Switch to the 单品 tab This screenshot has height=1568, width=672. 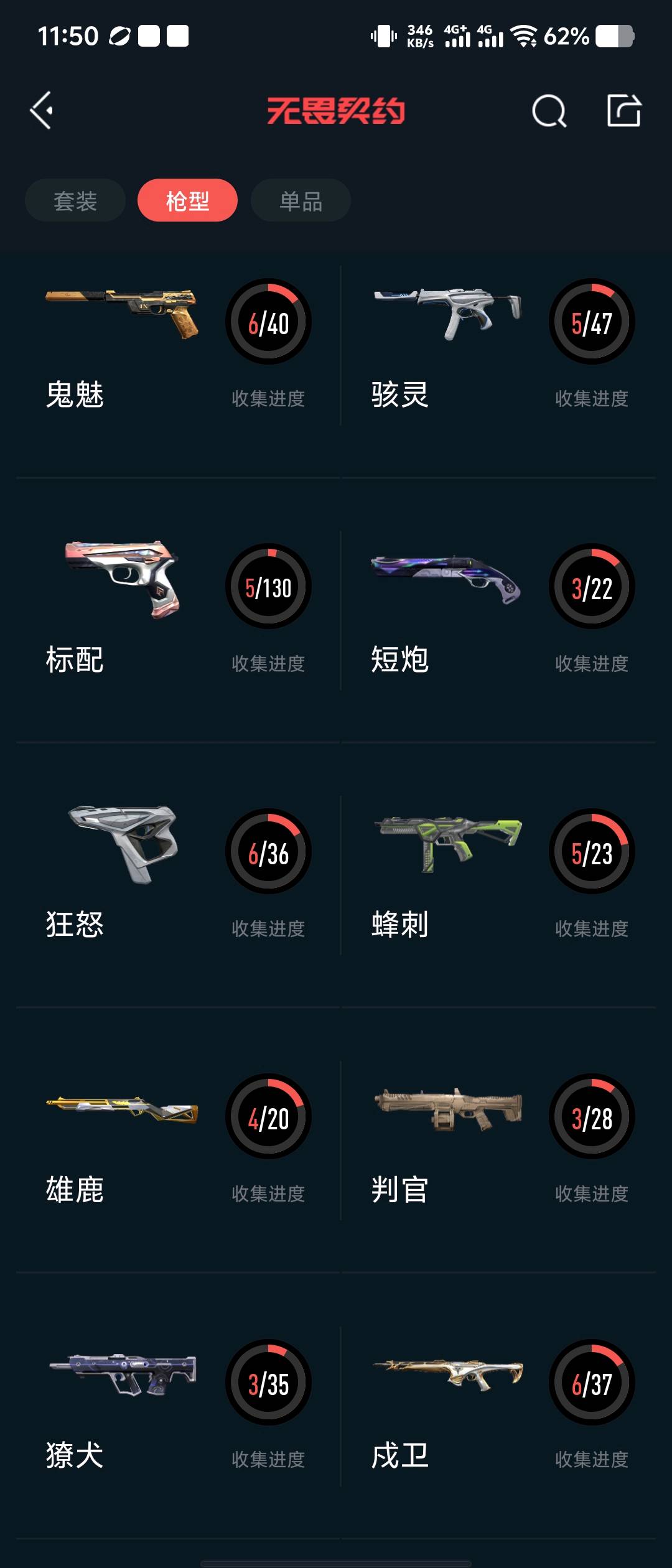click(x=301, y=200)
